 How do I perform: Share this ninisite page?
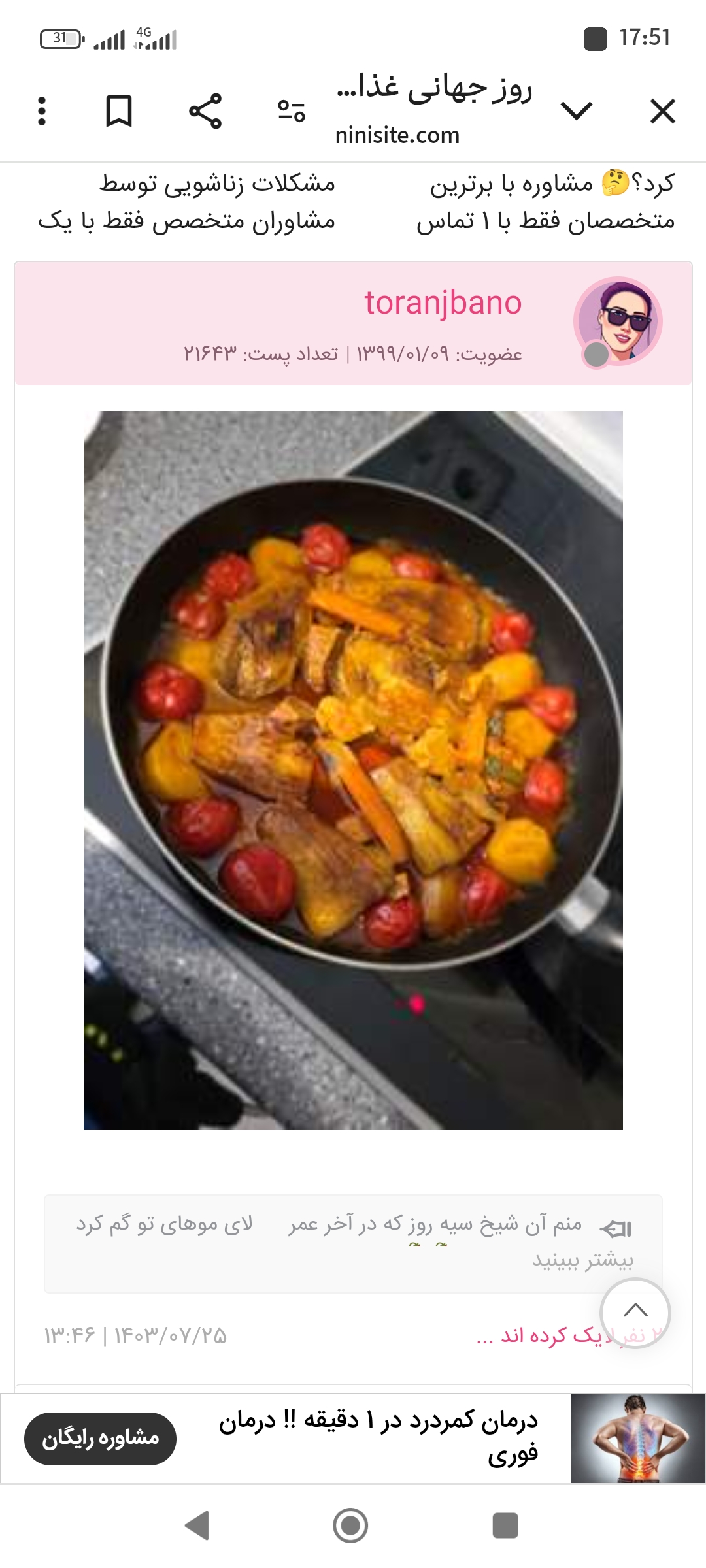tap(205, 111)
